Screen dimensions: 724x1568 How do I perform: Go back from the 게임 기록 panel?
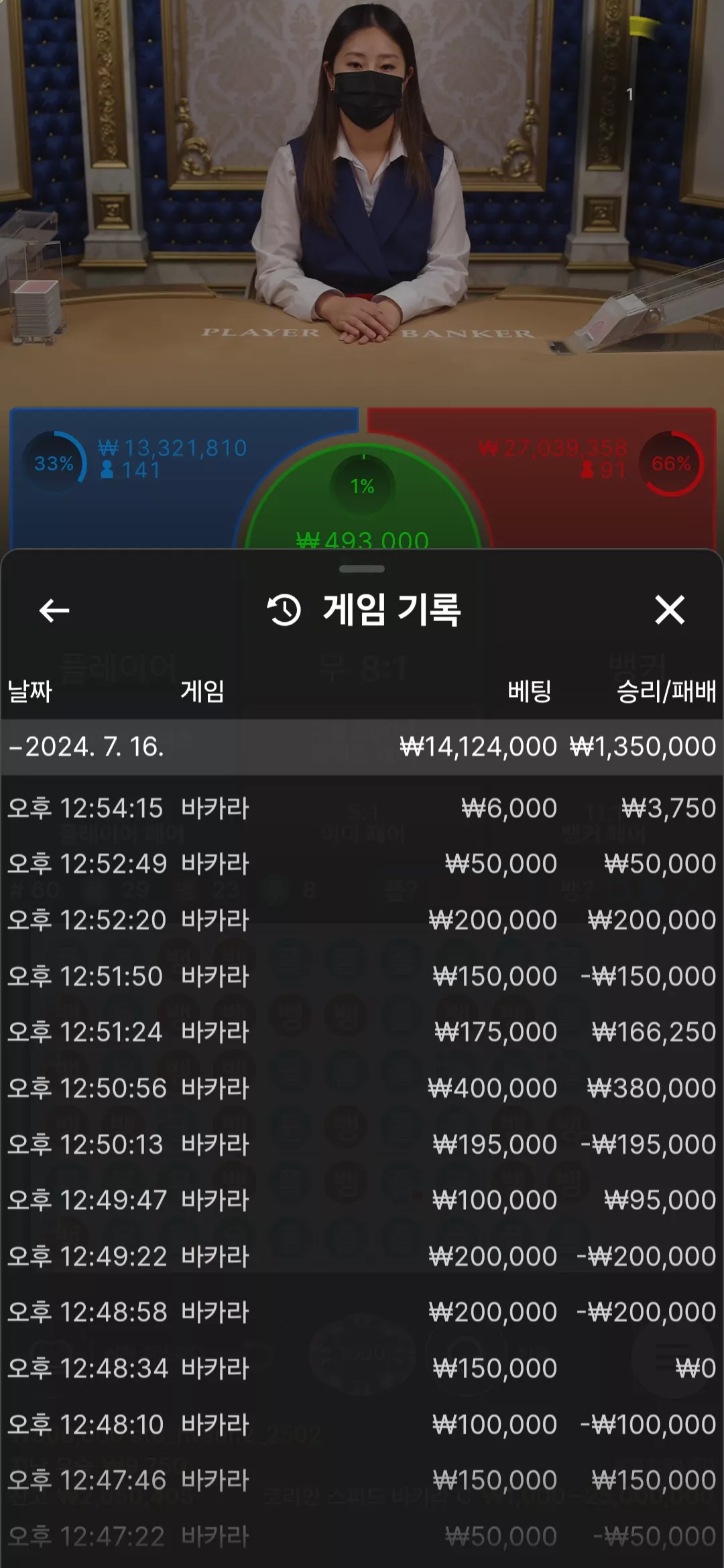(x=54, y=610)
